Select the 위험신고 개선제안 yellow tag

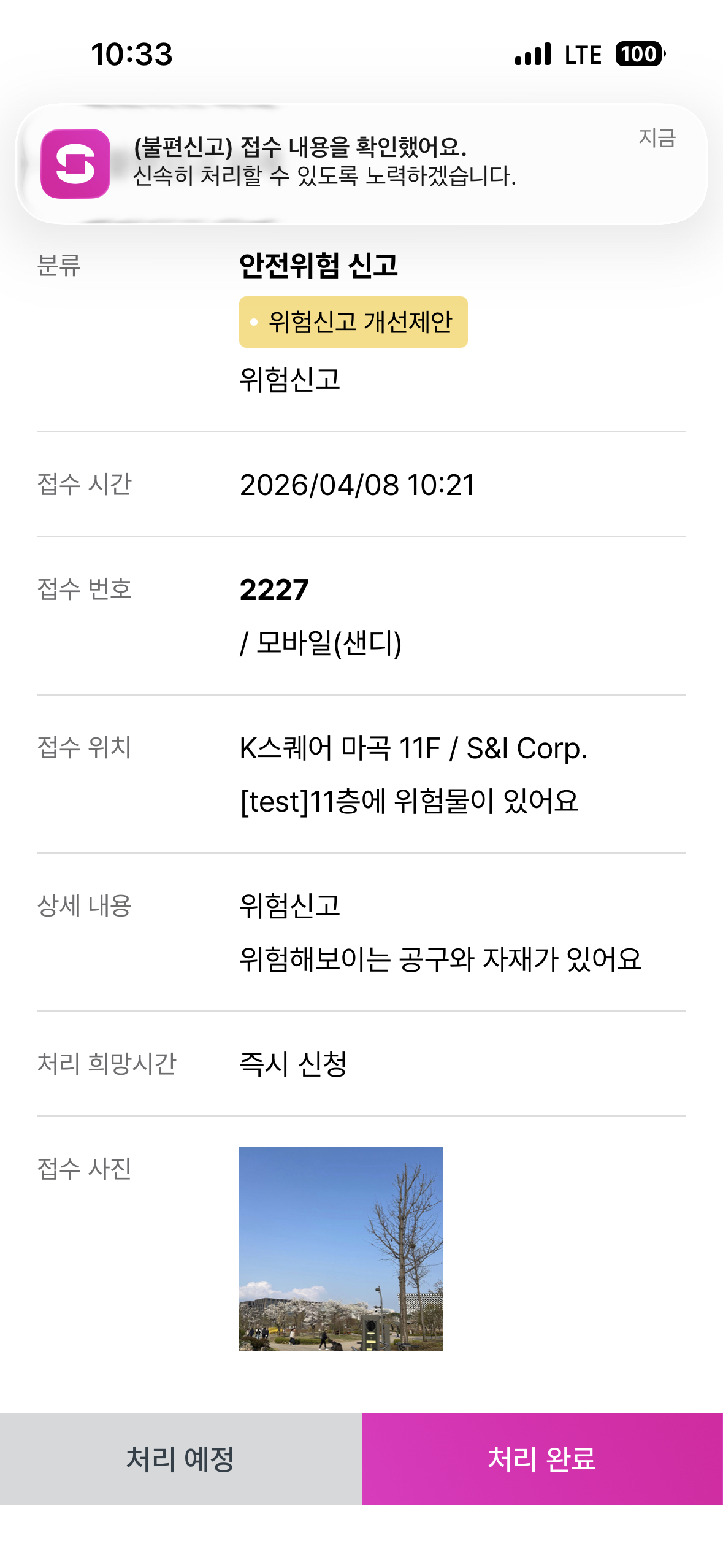tap(353, 321)
